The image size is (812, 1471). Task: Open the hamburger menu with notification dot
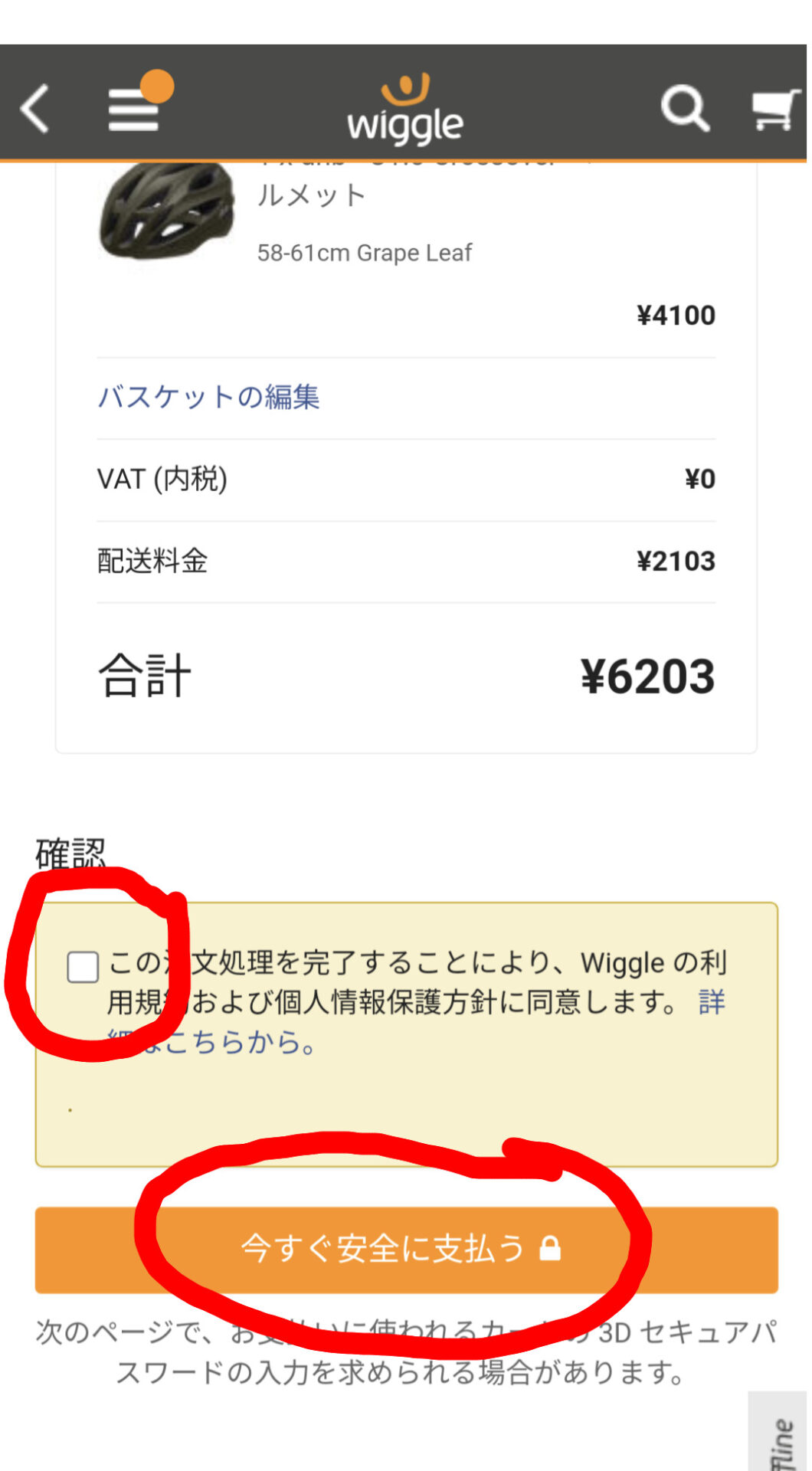click(132, 111)
